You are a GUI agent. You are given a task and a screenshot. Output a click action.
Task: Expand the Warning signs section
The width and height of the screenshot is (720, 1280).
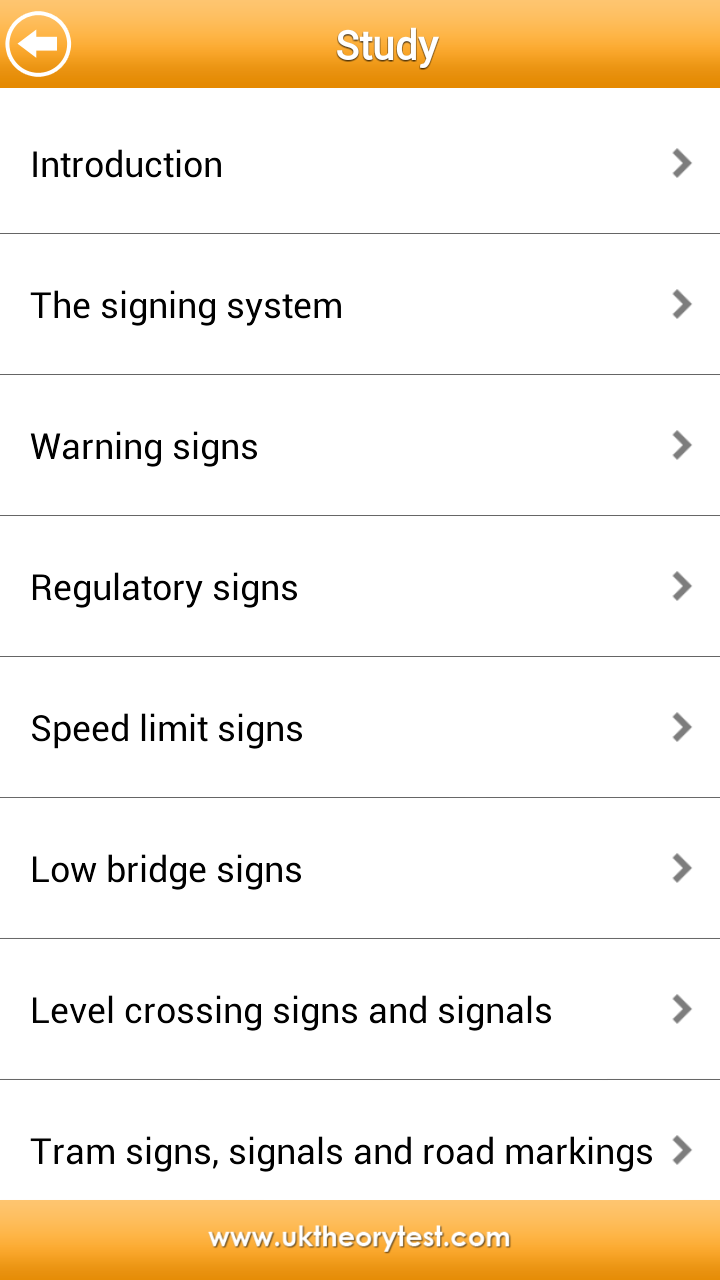(300, 445)
